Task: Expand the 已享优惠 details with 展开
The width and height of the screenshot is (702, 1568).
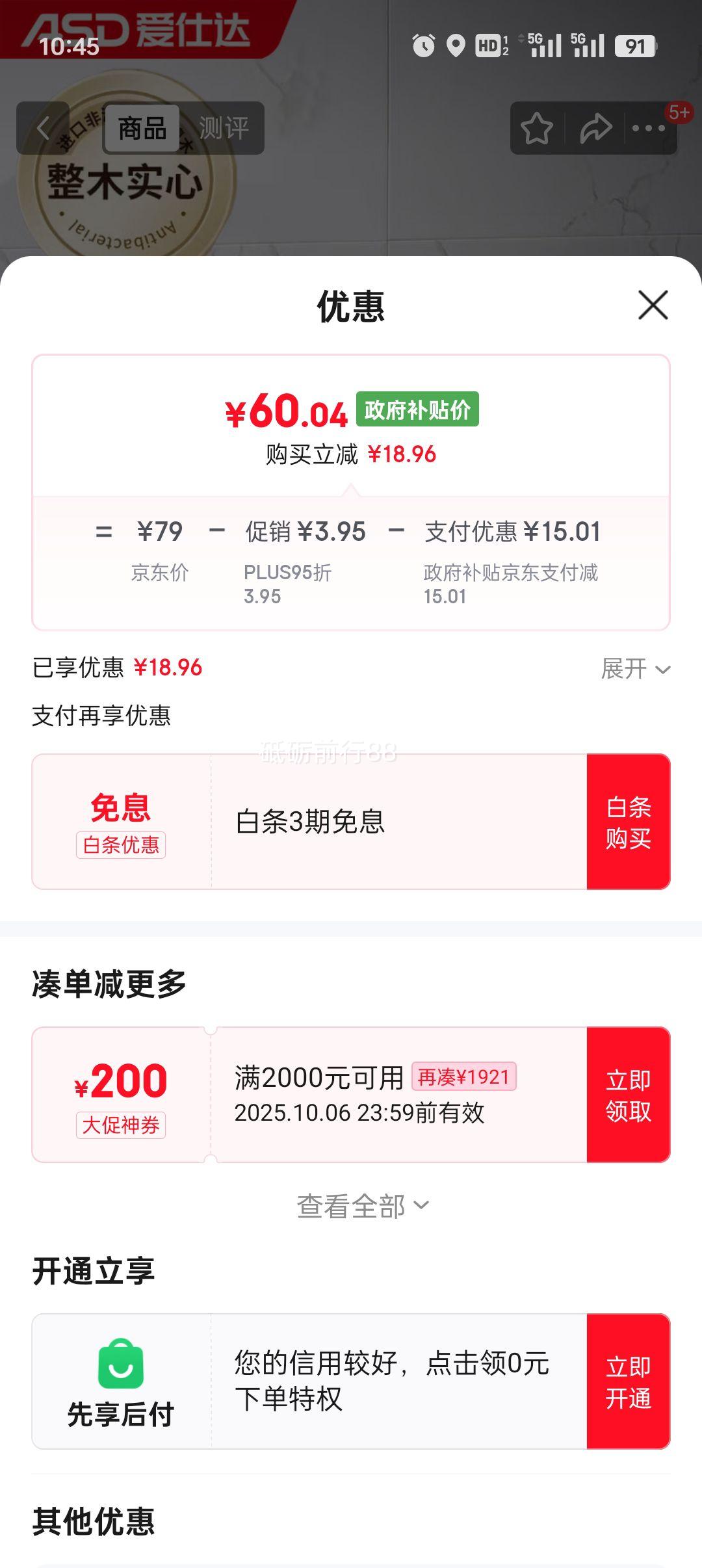Action: click(x=635, y=668)
